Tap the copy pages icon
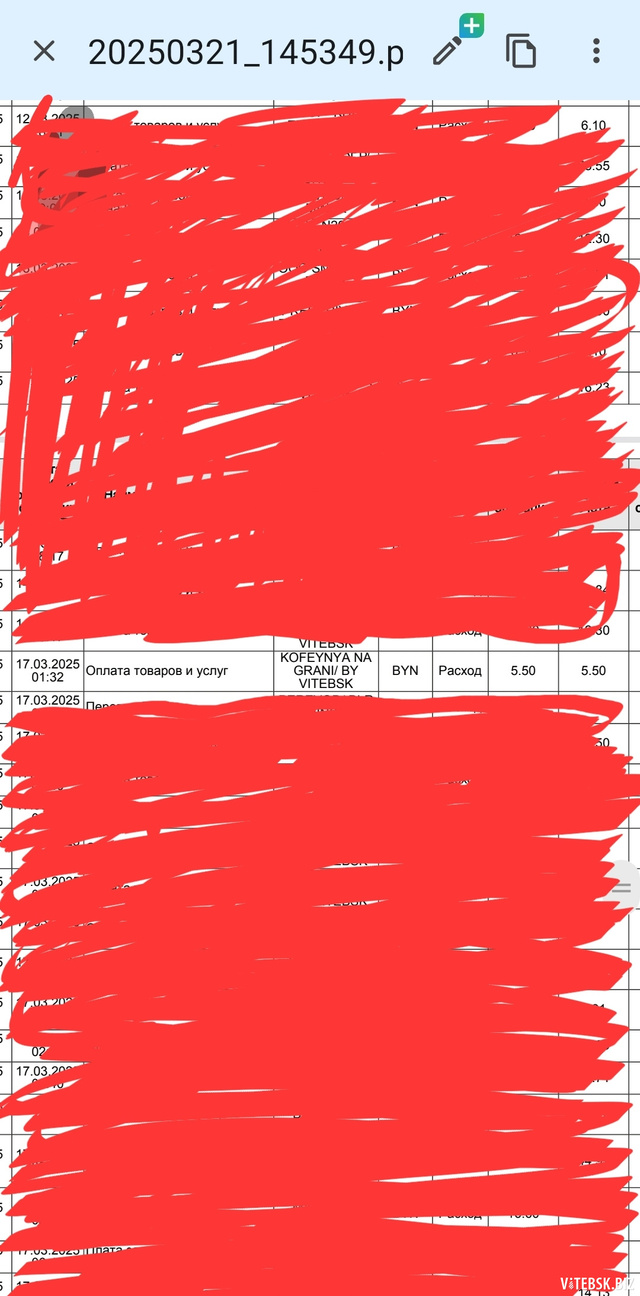 [x=521, y=51]
